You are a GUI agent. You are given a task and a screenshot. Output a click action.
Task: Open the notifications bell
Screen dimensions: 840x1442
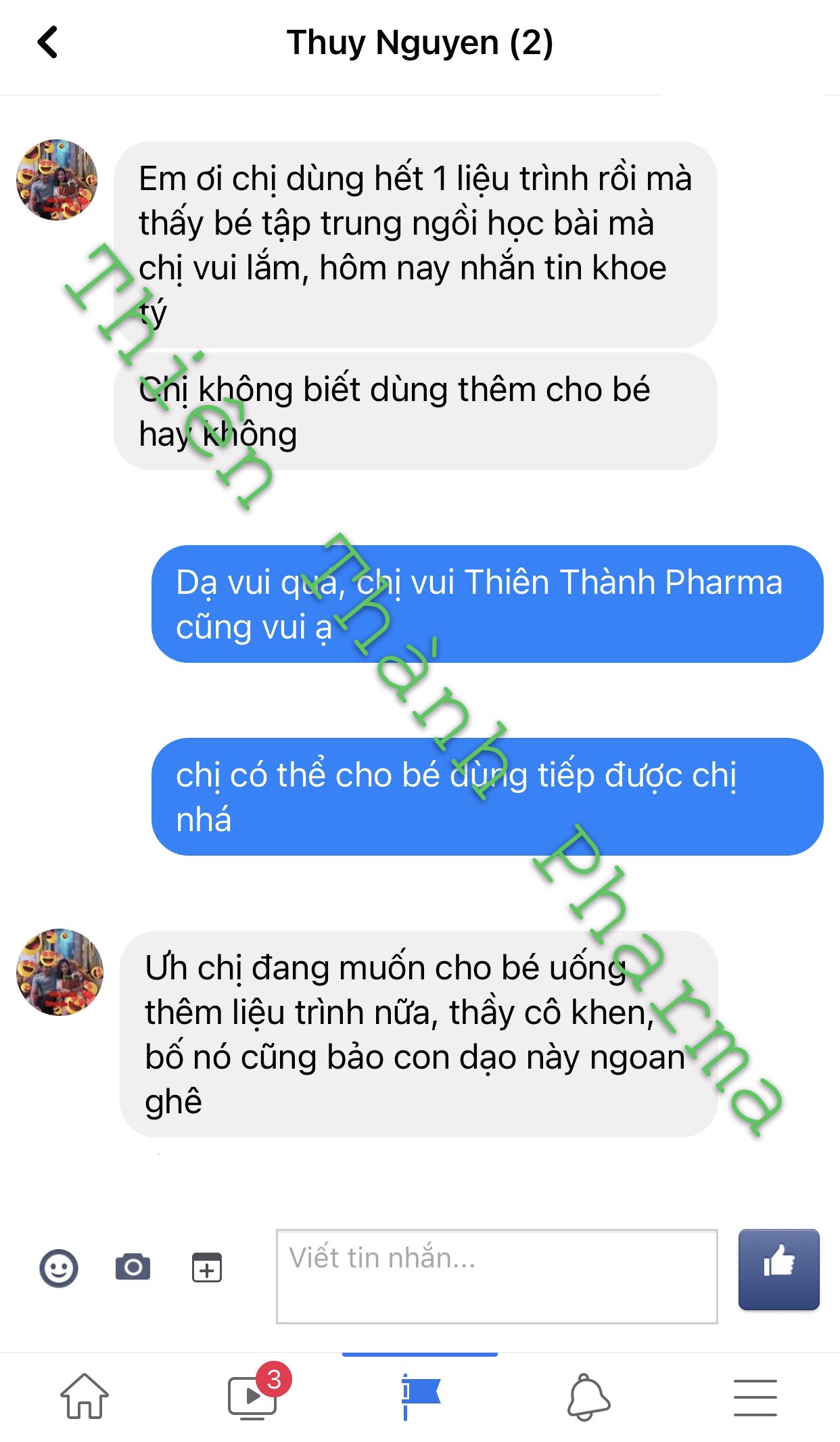pyautogui.click(x=588, y=1396)
